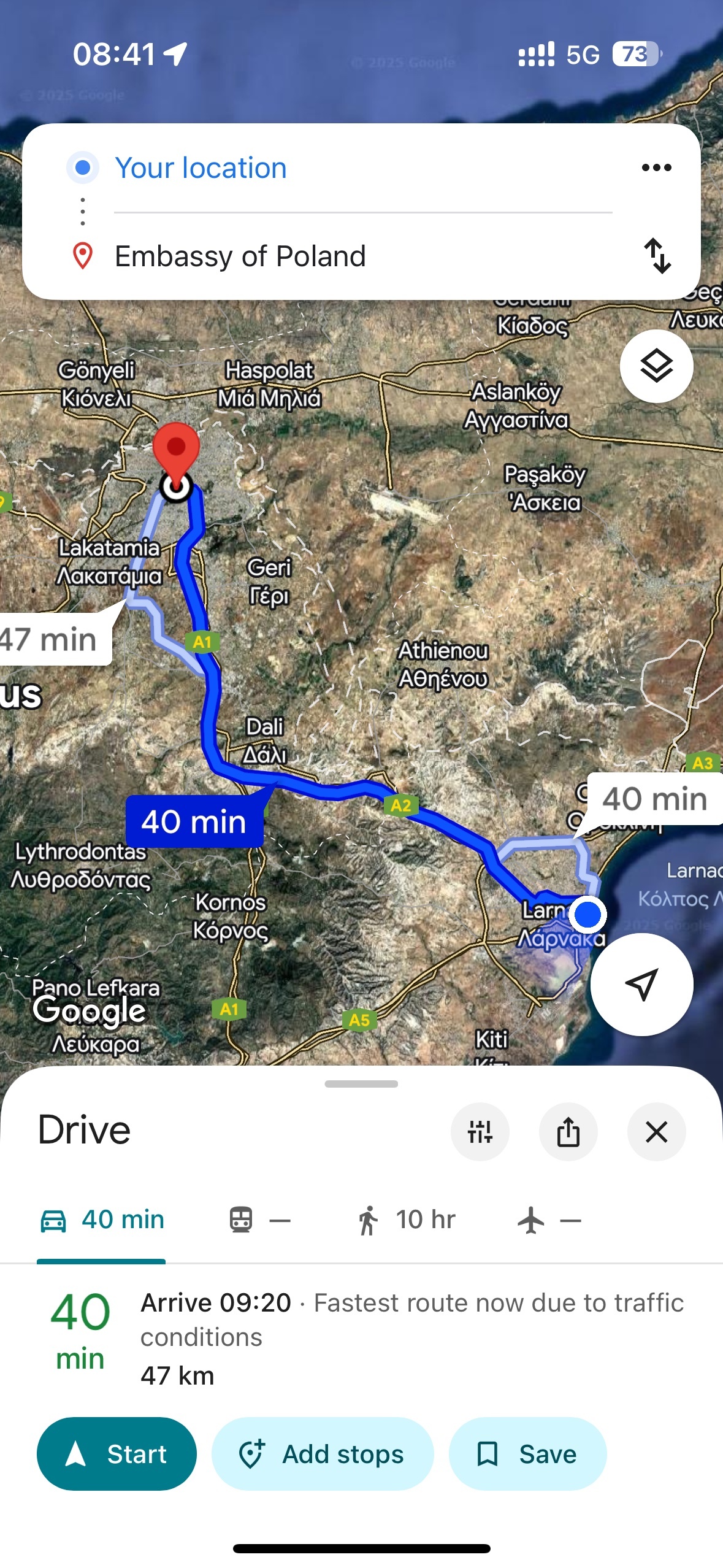Switch to the flights tab

pos(548,1220)
